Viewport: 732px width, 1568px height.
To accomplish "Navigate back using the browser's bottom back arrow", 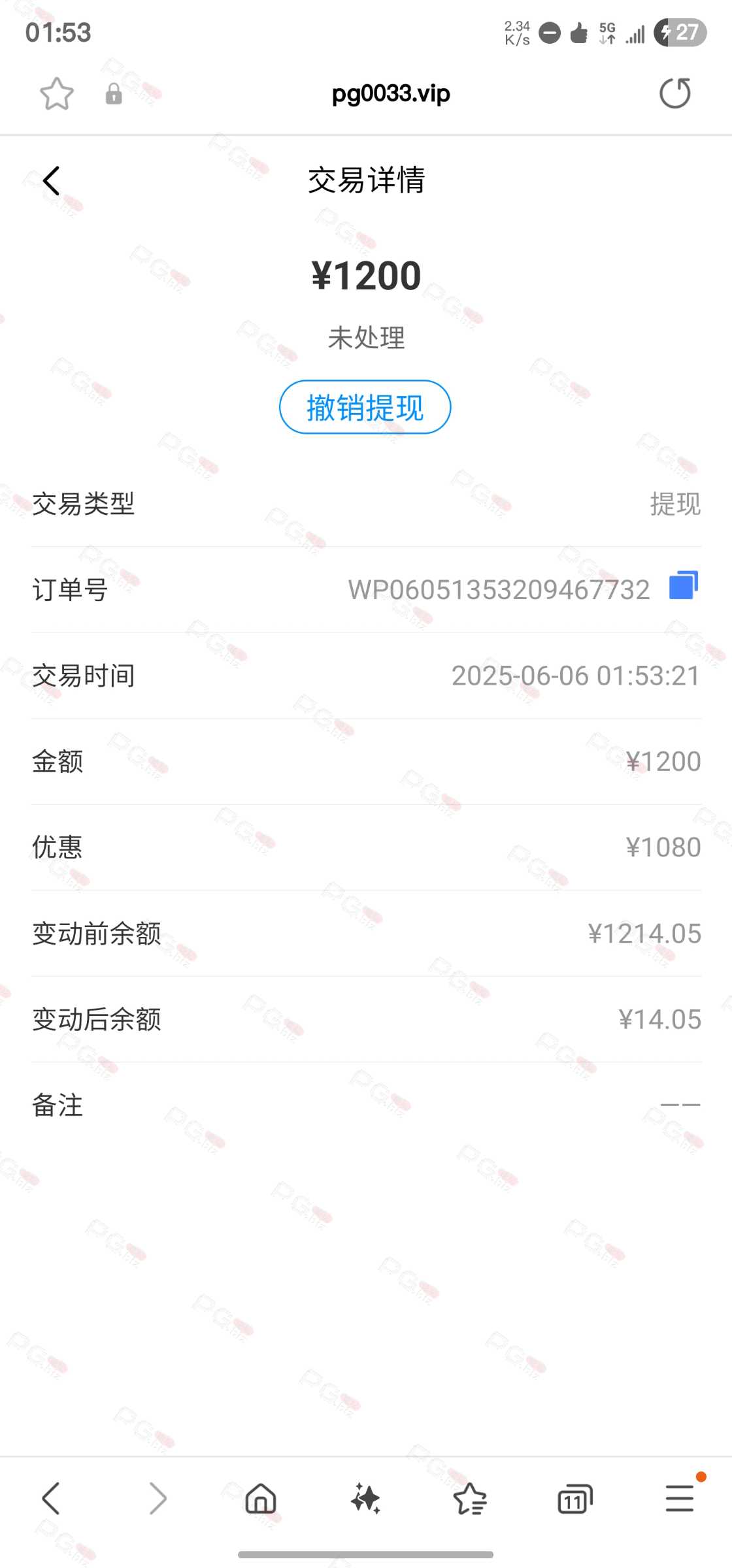I will (51, 1498).
